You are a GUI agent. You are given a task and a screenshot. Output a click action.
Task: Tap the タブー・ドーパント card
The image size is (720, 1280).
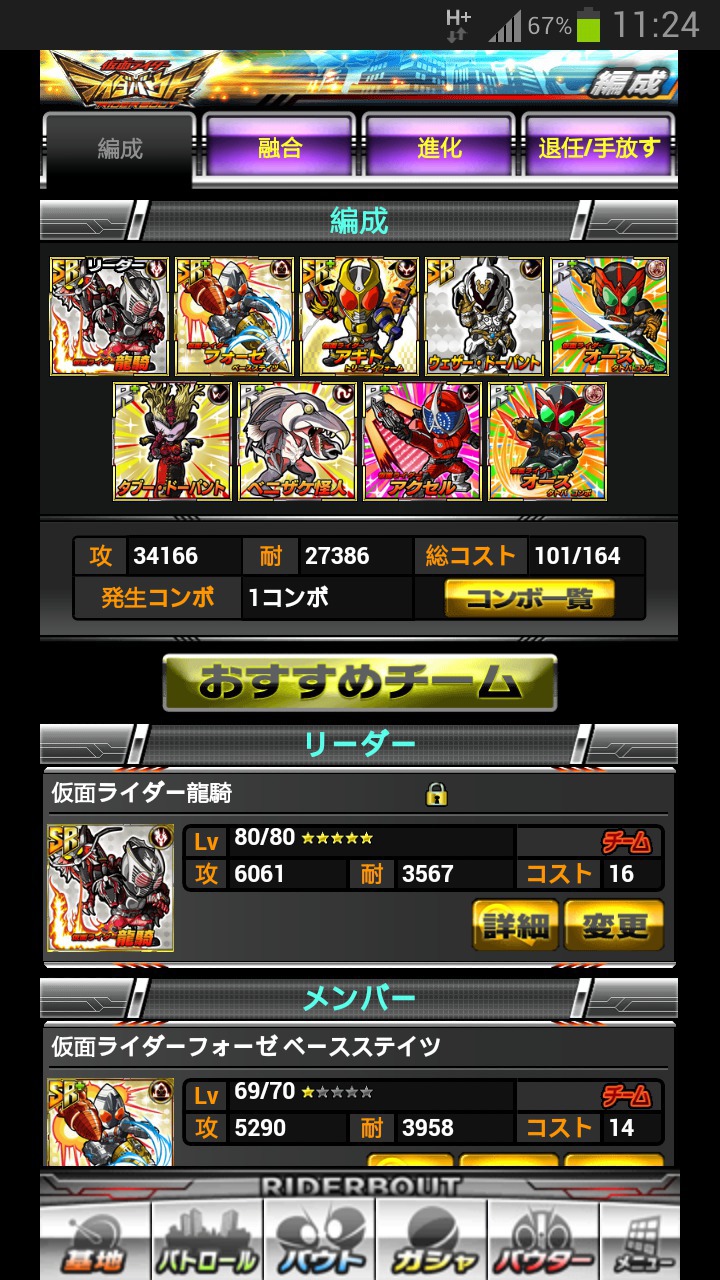(x=172, y=441)
